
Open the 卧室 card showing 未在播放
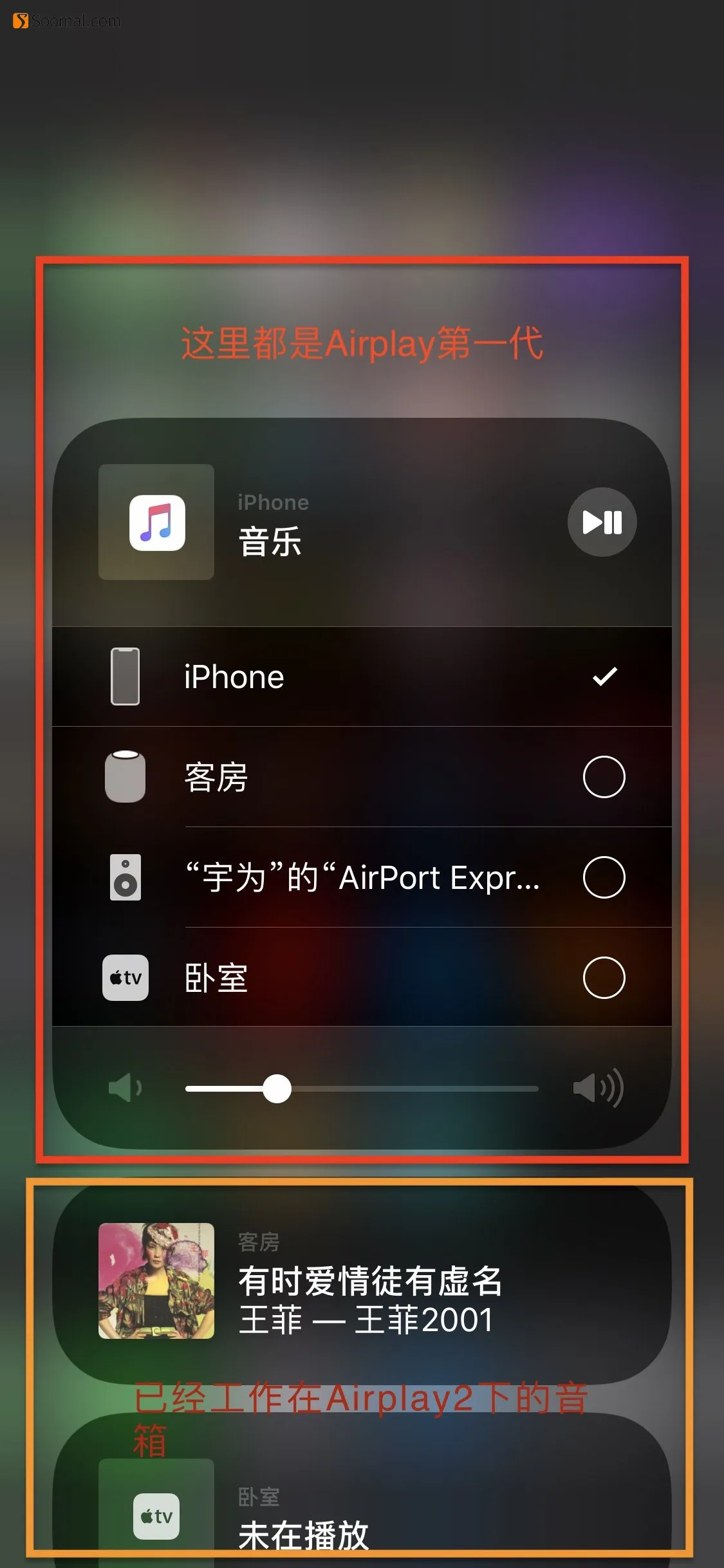tap(362, 1519)
